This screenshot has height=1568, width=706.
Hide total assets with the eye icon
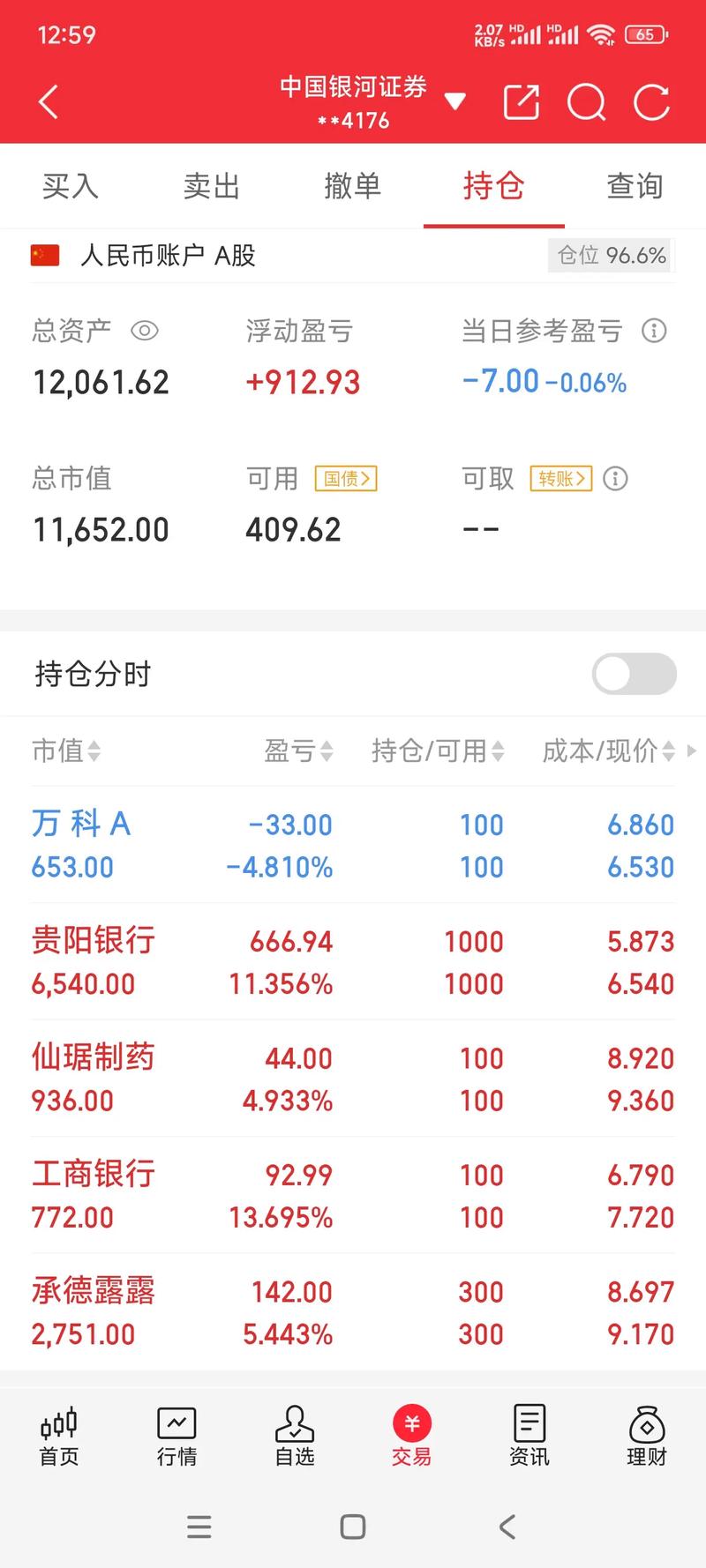(144, 331)
